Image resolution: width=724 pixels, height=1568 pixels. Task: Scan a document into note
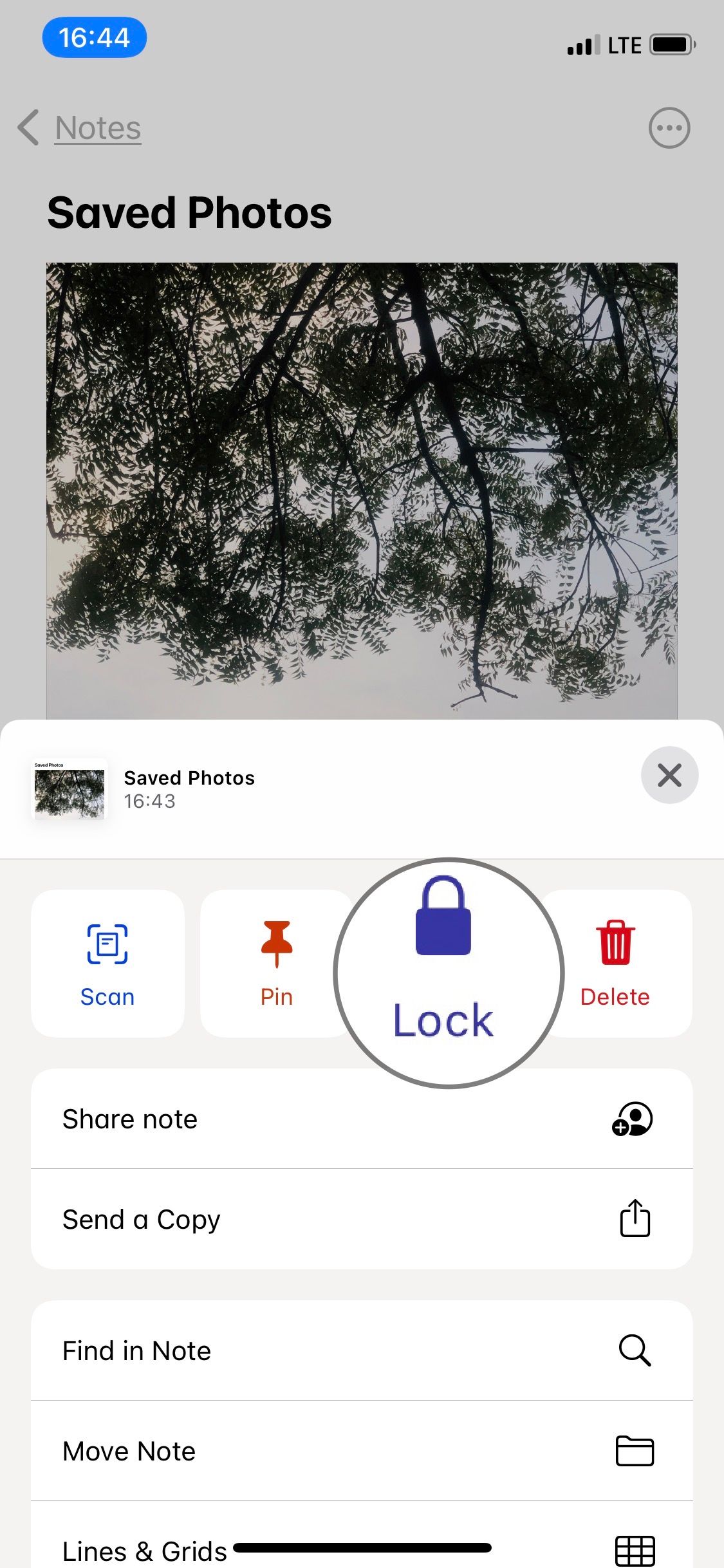point(107,963)
